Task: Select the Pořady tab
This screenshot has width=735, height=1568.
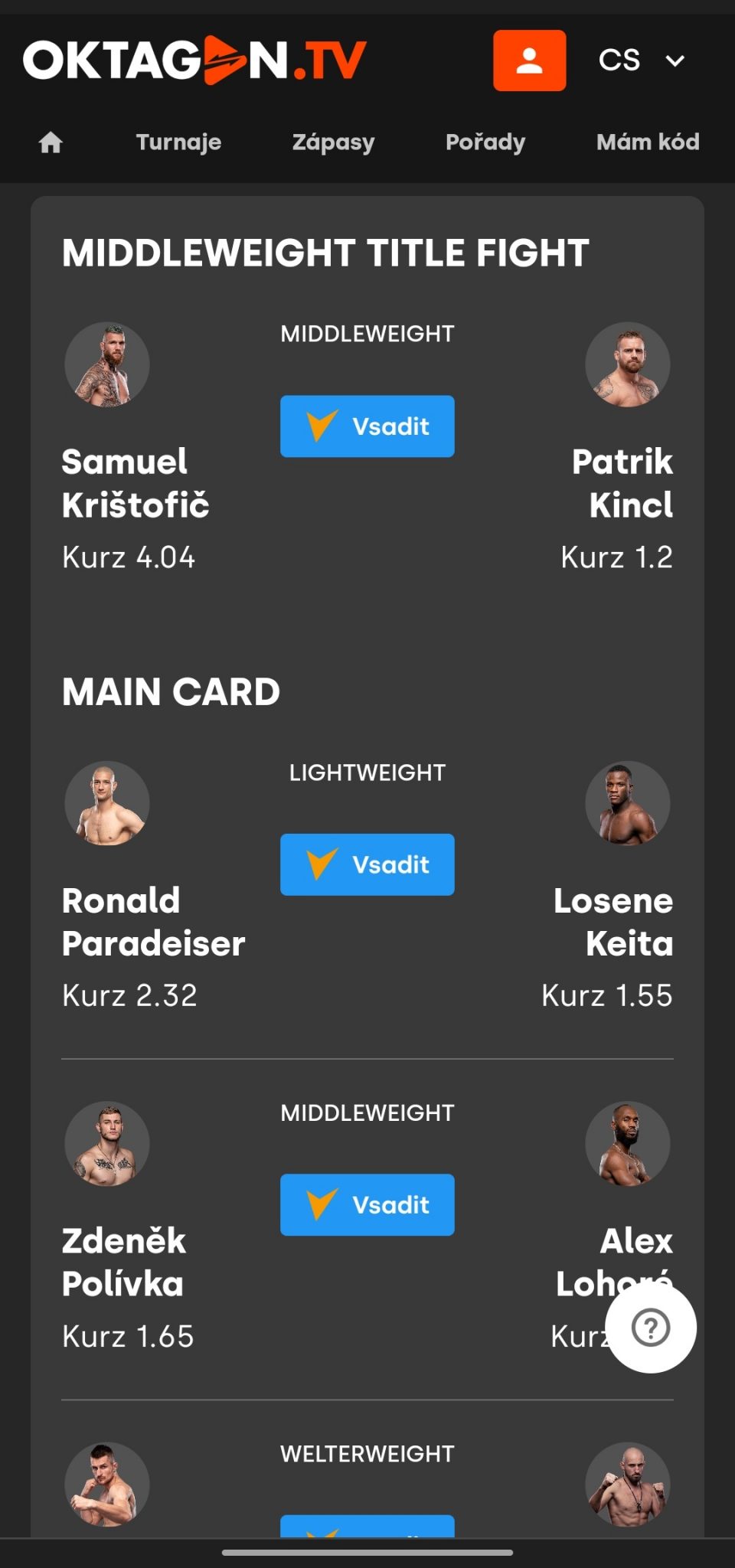Action: [485, 142]
